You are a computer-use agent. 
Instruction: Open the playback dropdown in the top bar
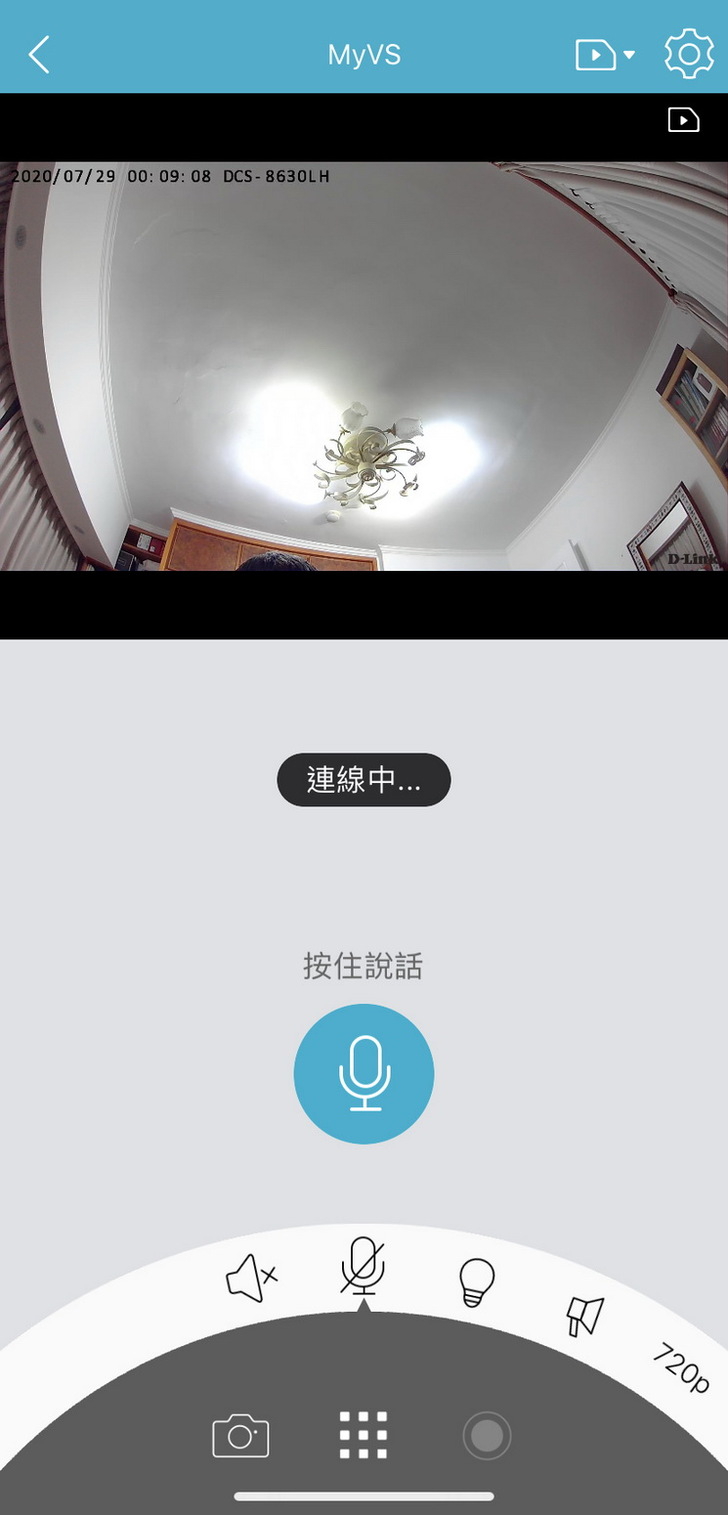coord(604,54)
